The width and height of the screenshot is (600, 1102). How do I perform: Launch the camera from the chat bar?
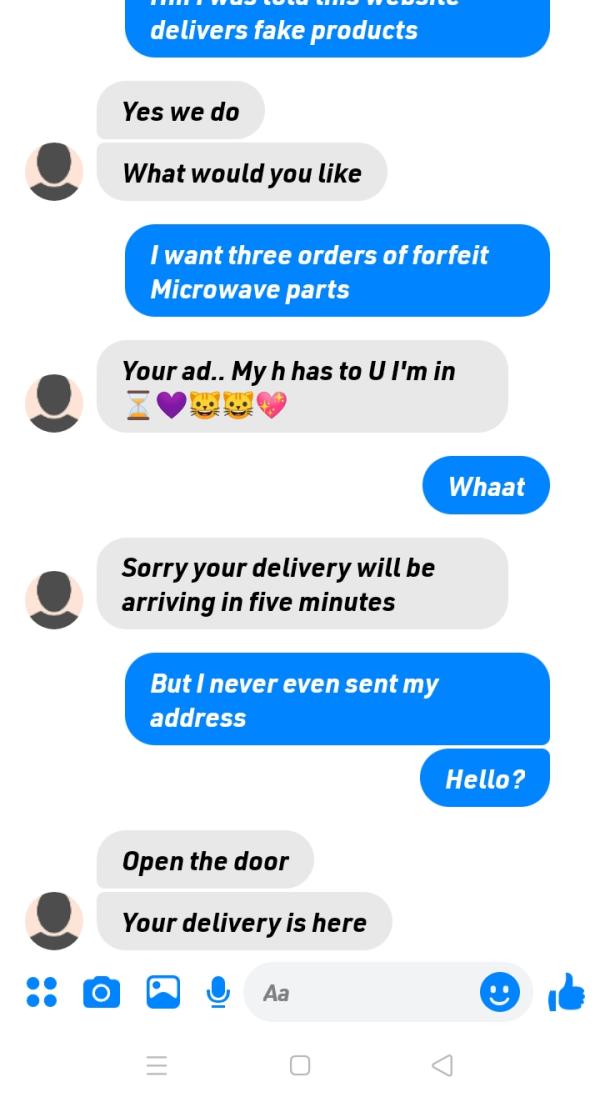pyautogui.click(x=101, y=992)
